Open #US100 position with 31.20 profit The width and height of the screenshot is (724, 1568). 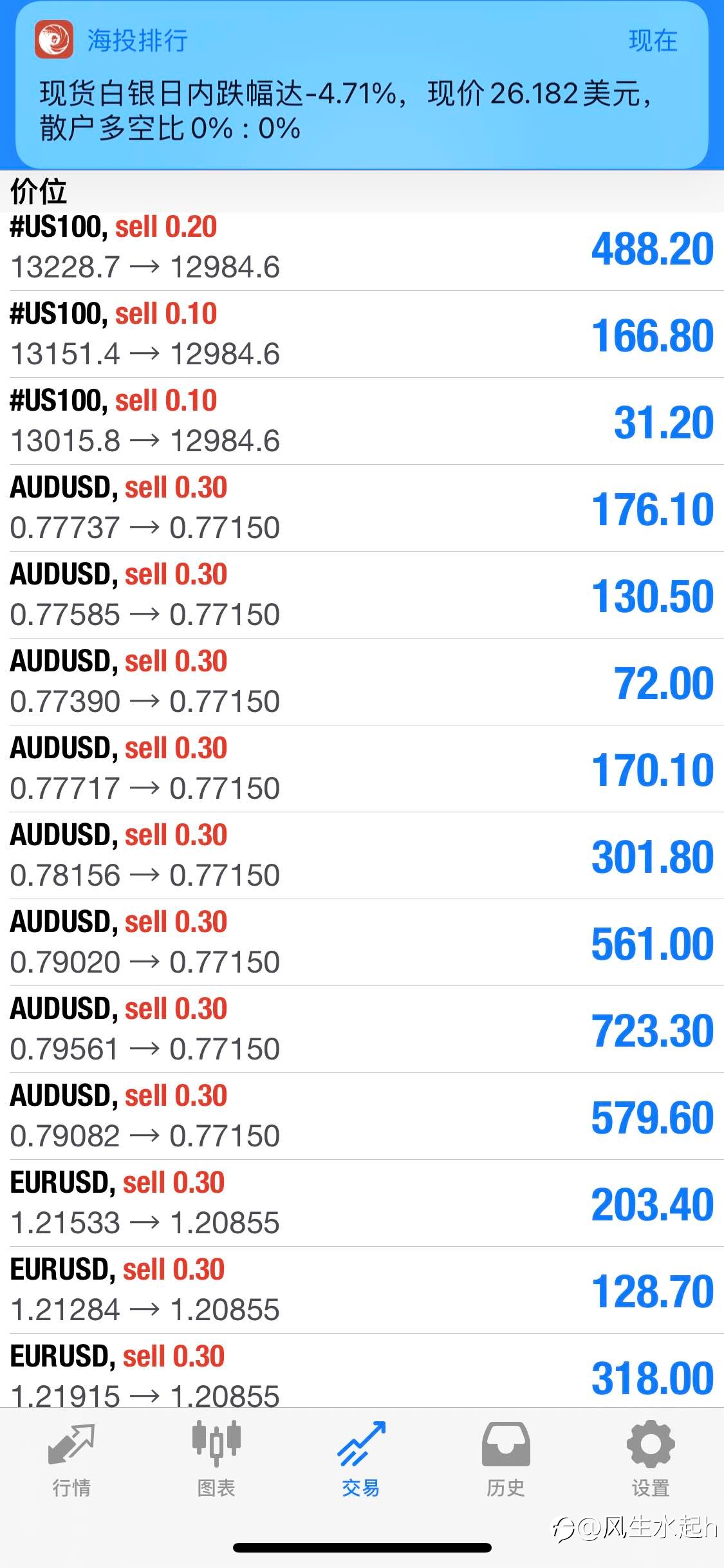pyautogui.click(x=362, y=421)
